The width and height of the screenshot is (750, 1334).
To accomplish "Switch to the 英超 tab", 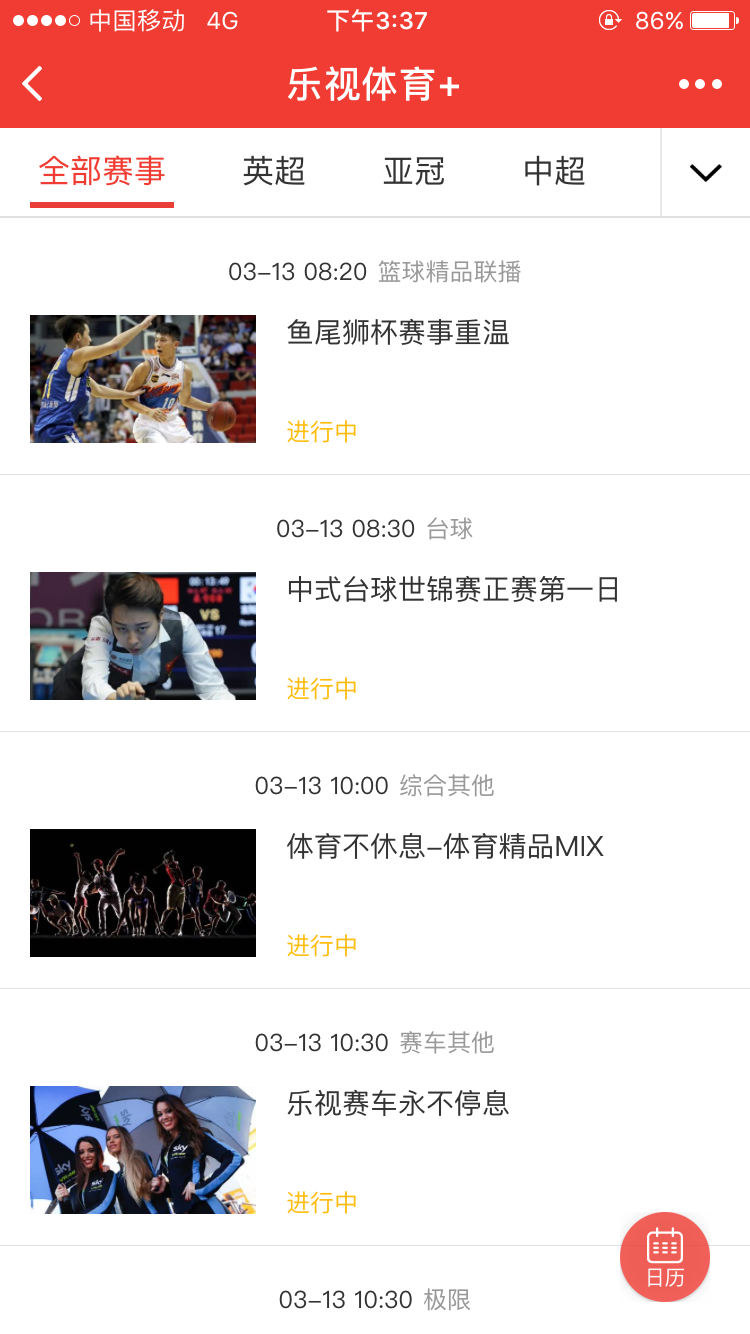I will point(274,172).
